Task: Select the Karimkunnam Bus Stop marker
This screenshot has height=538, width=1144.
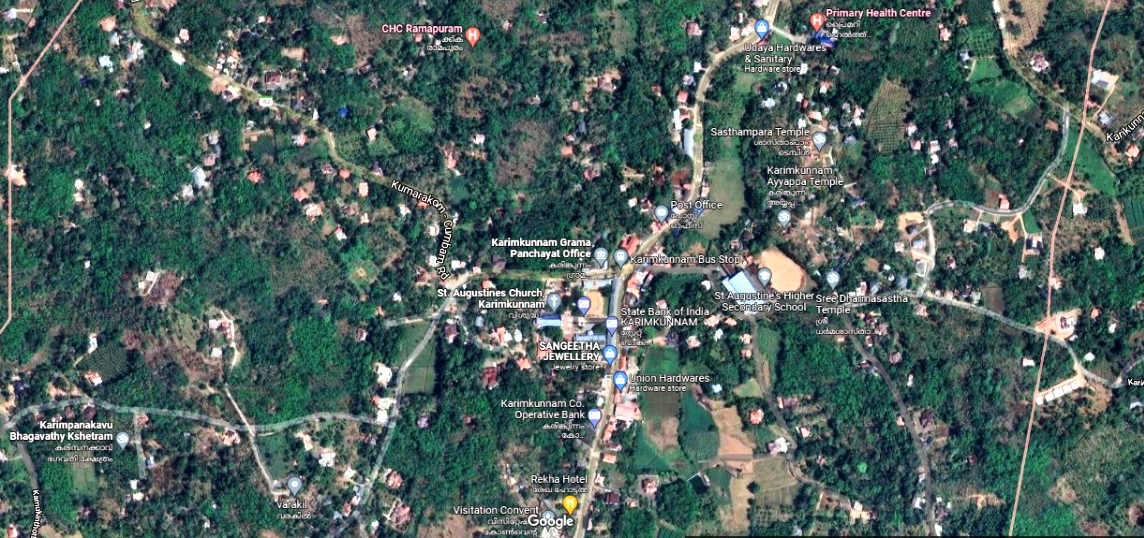Action: point(620,258)
